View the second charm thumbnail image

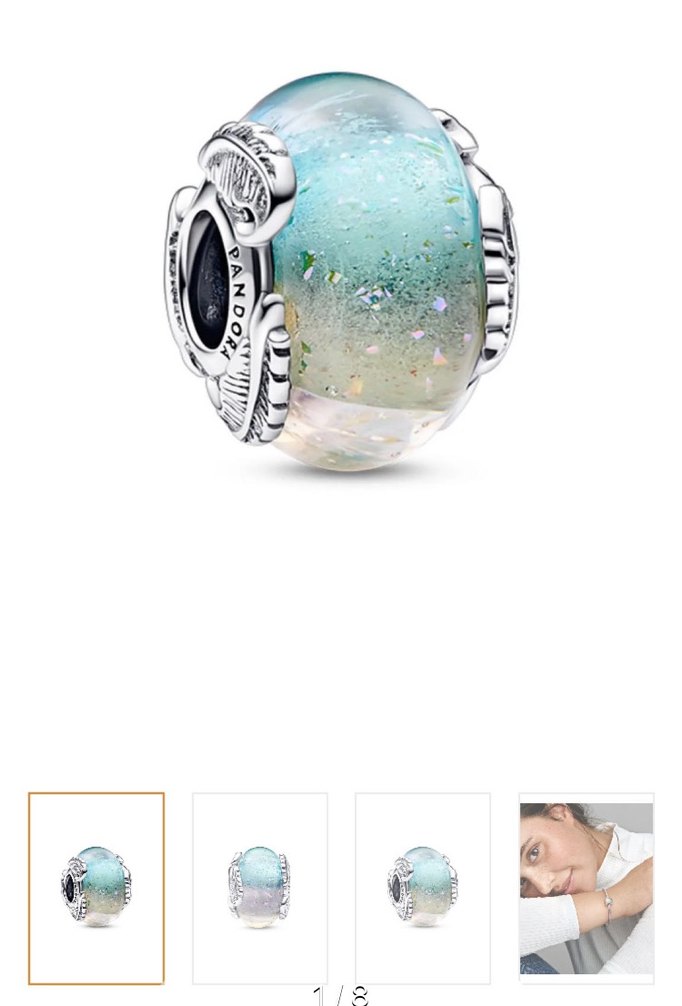click(x=260, y=887)
